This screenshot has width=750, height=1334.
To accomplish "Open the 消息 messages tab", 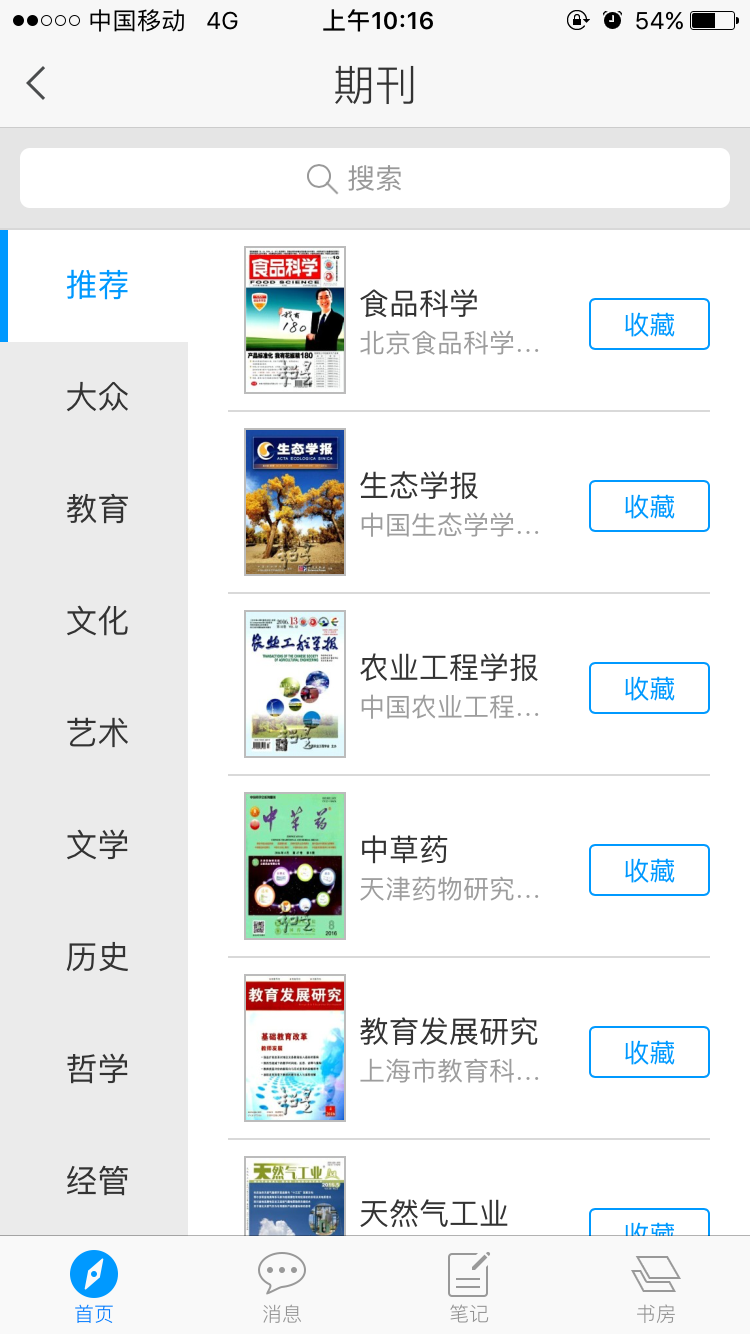I will pyautogui.click(x=281, y=1287).
